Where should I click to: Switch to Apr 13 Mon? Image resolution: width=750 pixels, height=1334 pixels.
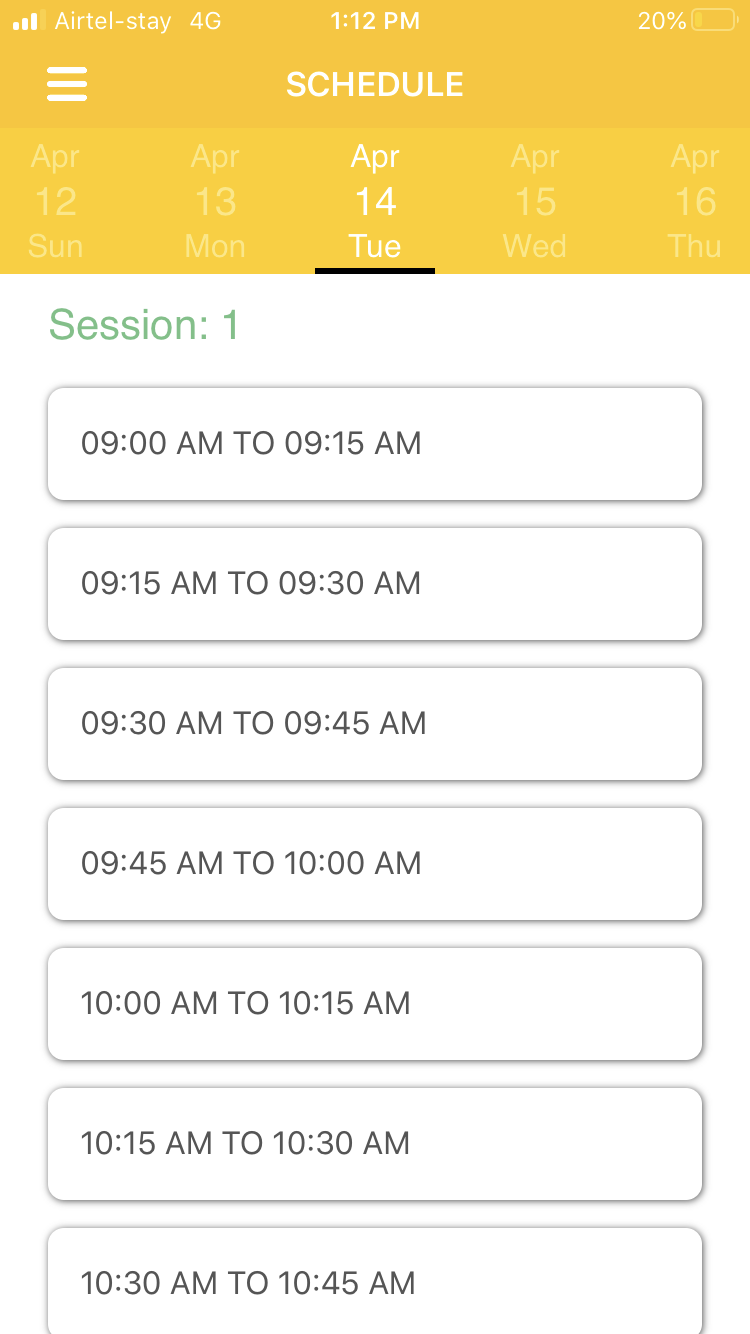click(215, 201)
